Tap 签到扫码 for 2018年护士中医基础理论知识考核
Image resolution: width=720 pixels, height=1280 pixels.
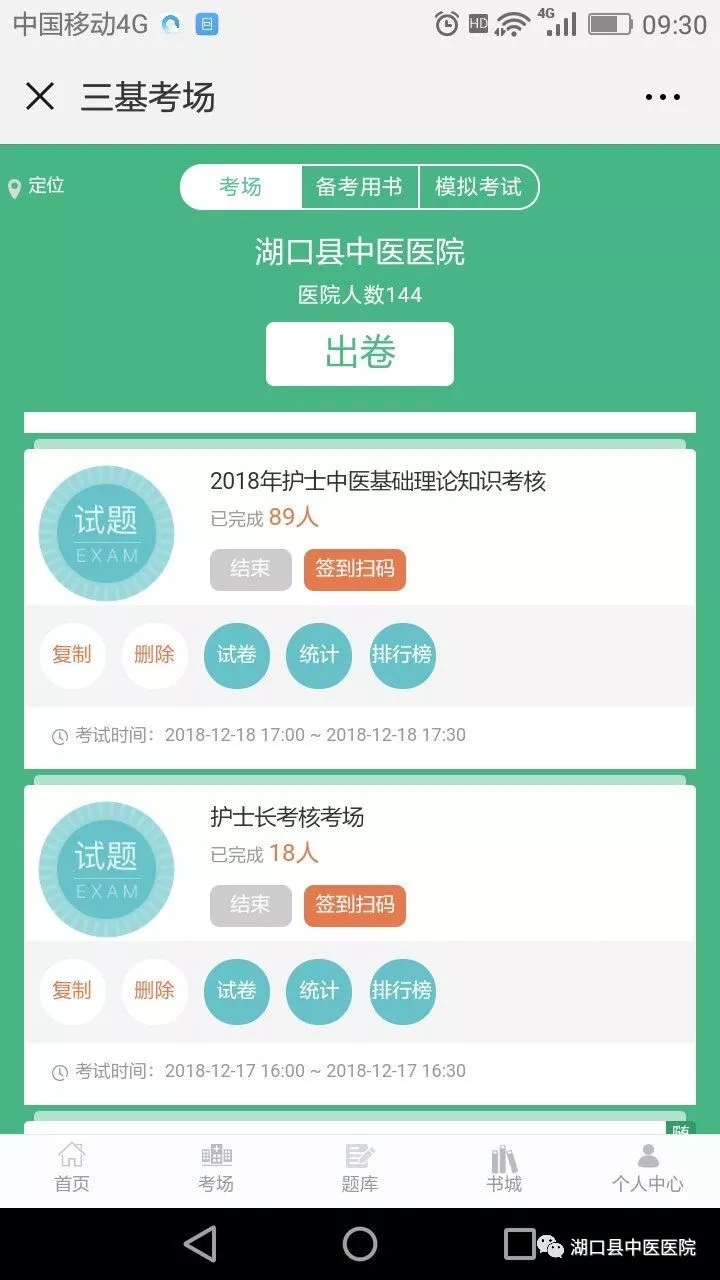(355, 569)
